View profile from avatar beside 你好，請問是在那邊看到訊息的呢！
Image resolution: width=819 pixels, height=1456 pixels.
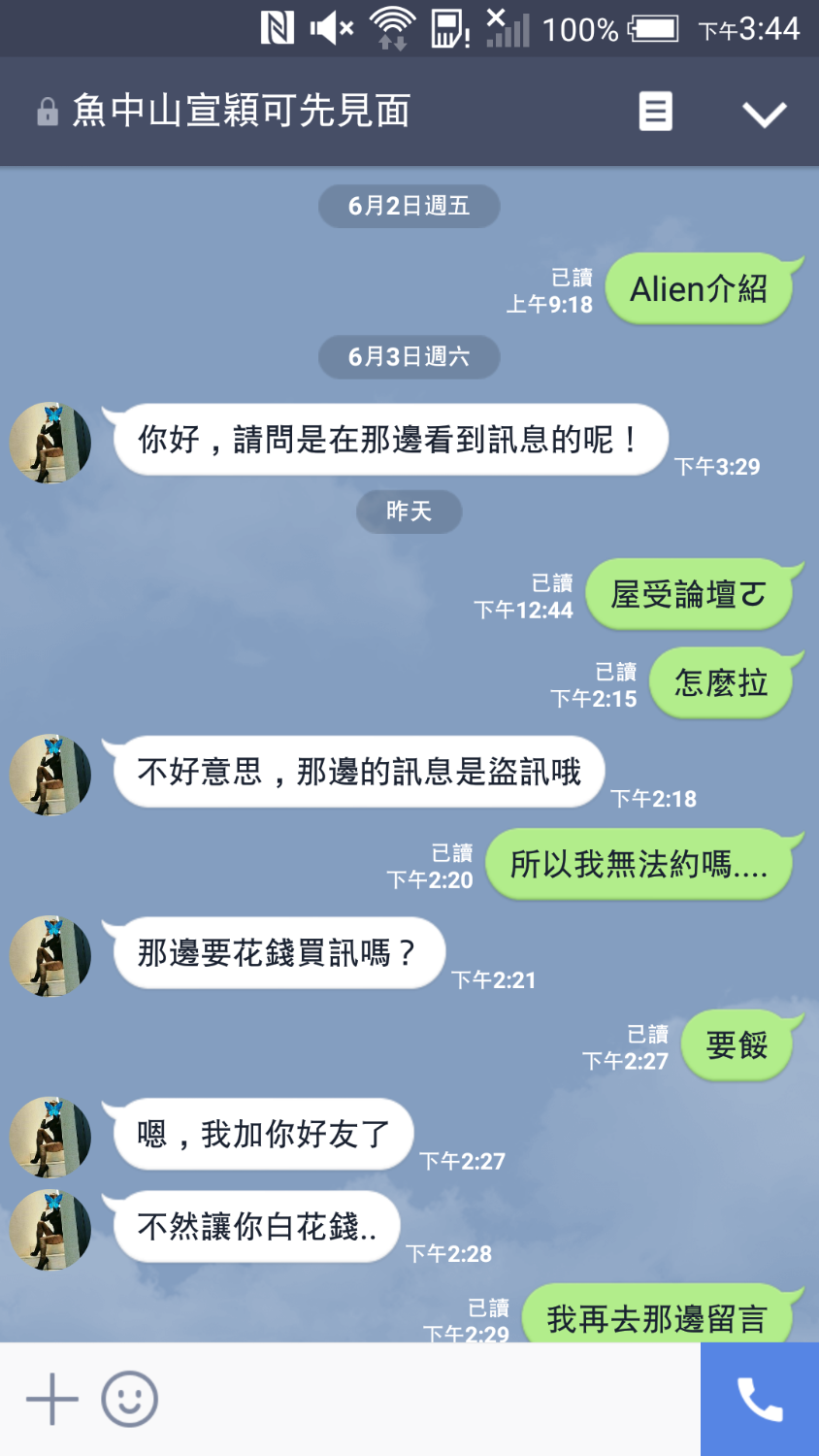50,443
